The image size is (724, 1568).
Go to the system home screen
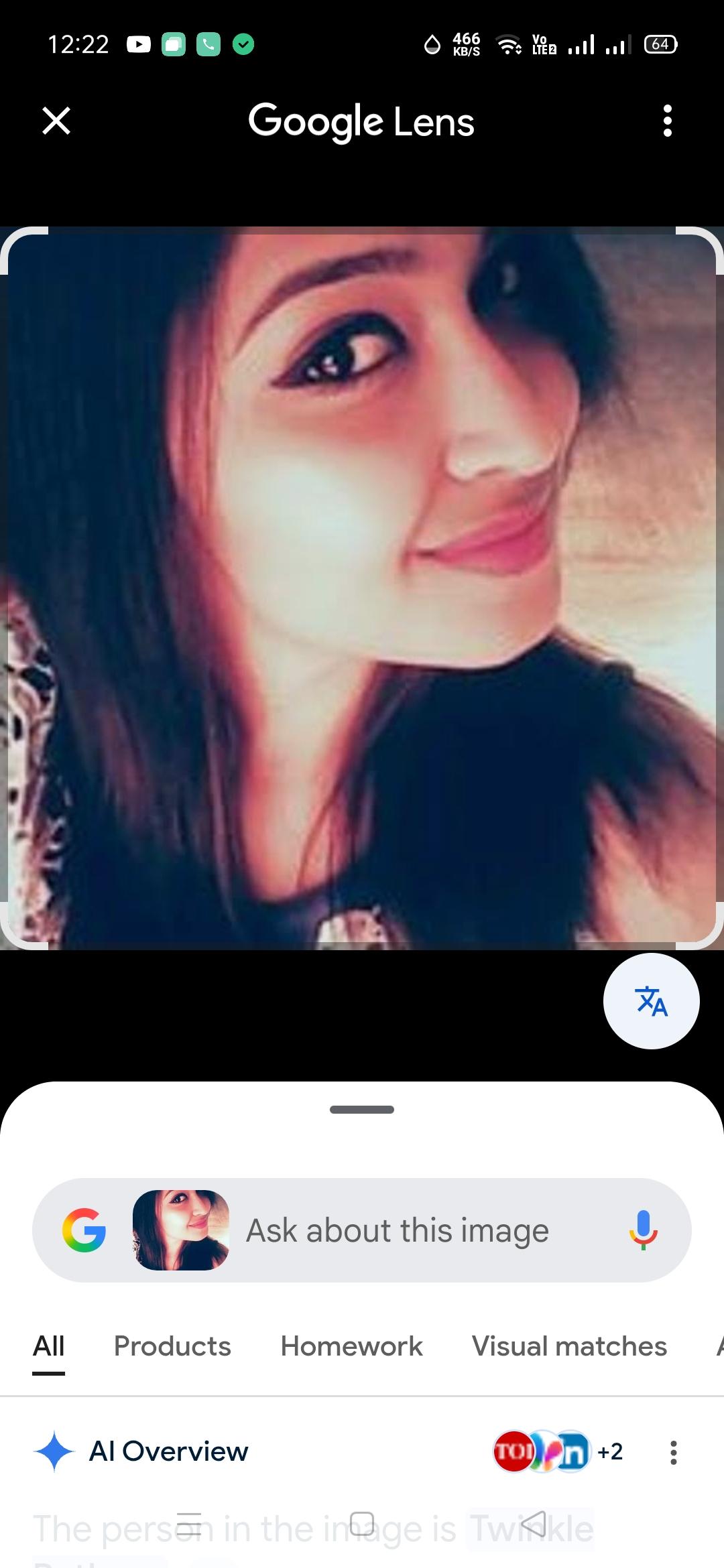click(x=362, y=1524)
